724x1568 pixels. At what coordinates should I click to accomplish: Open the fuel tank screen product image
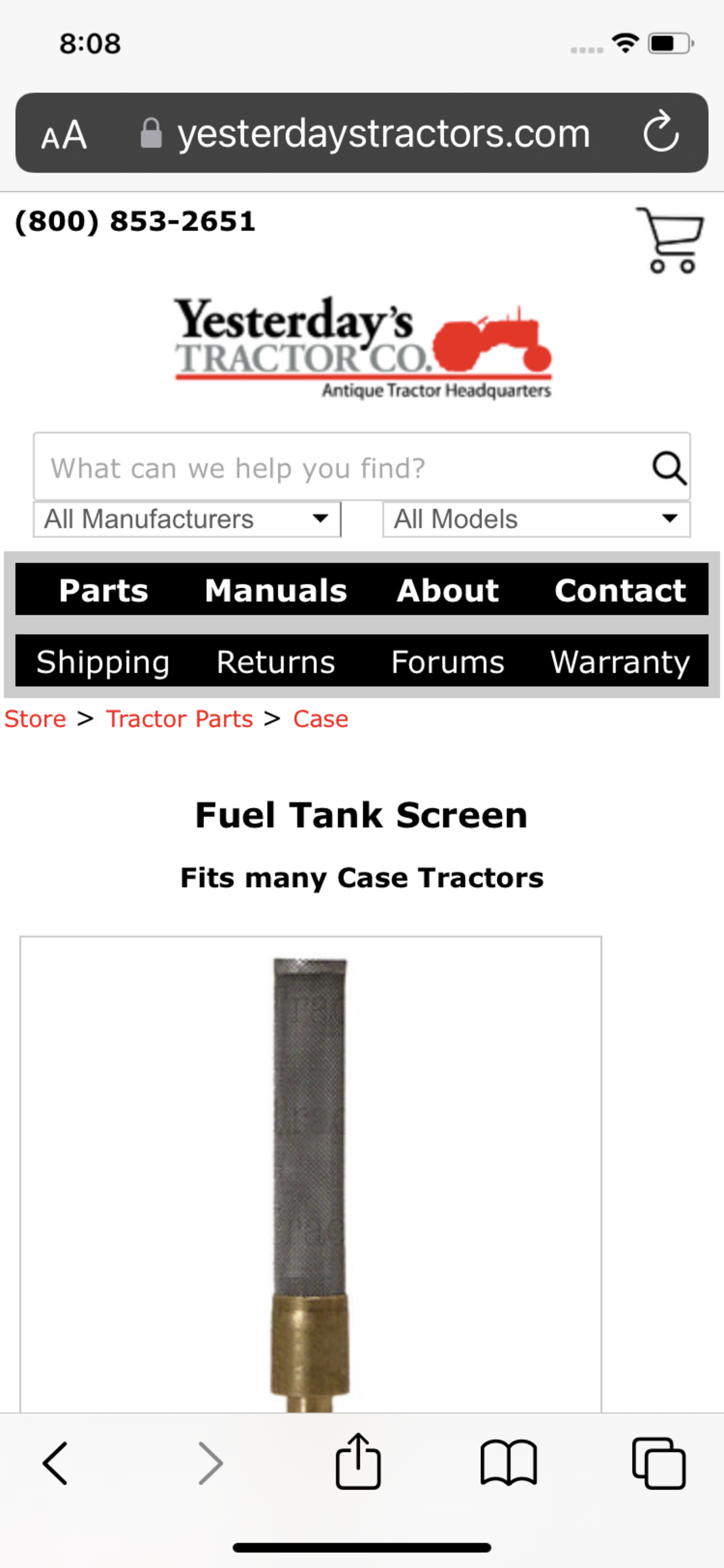click(311, 1175)
